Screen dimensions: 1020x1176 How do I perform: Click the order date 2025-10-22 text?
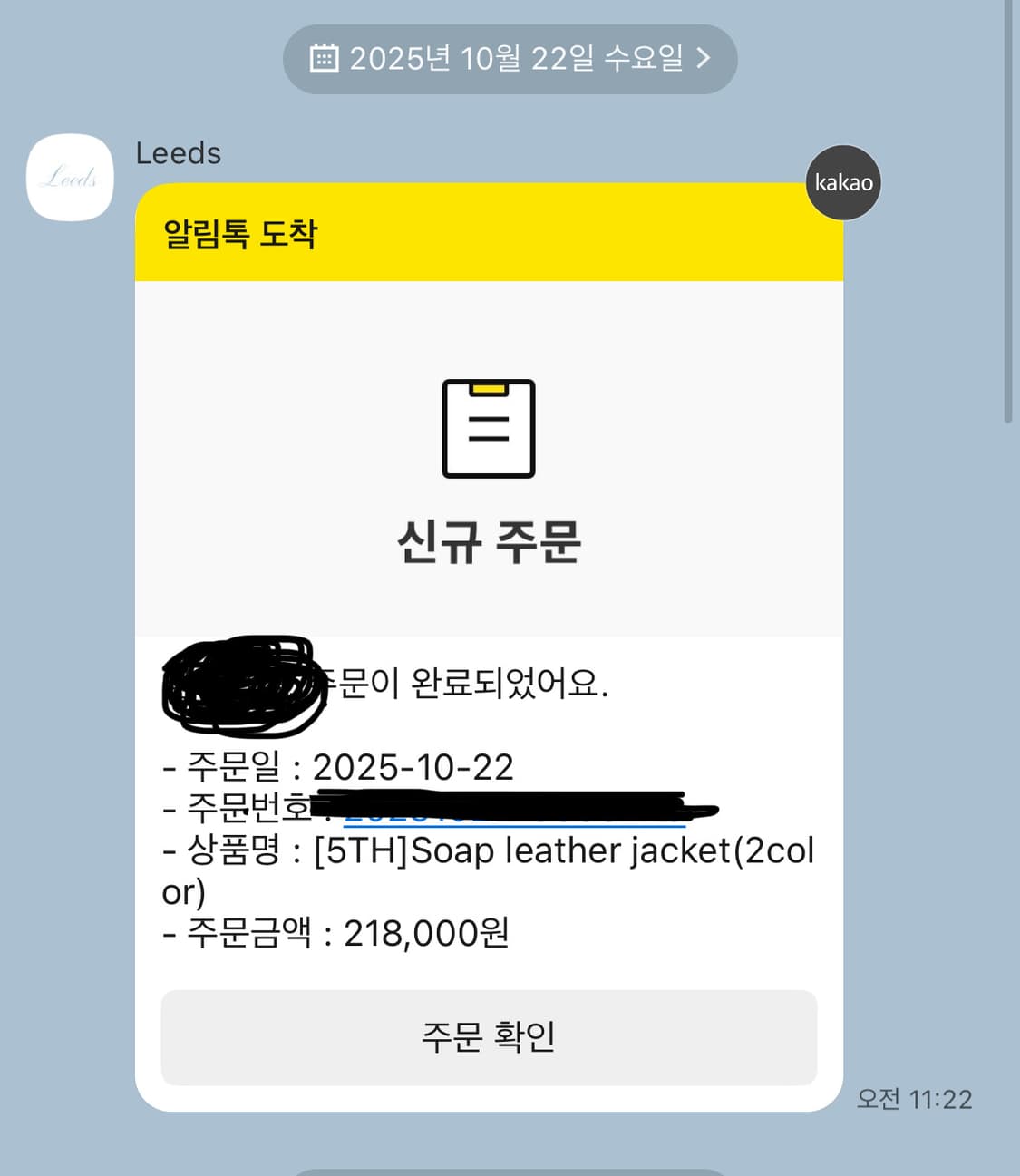pyautogui.click(x=413, y=766)
